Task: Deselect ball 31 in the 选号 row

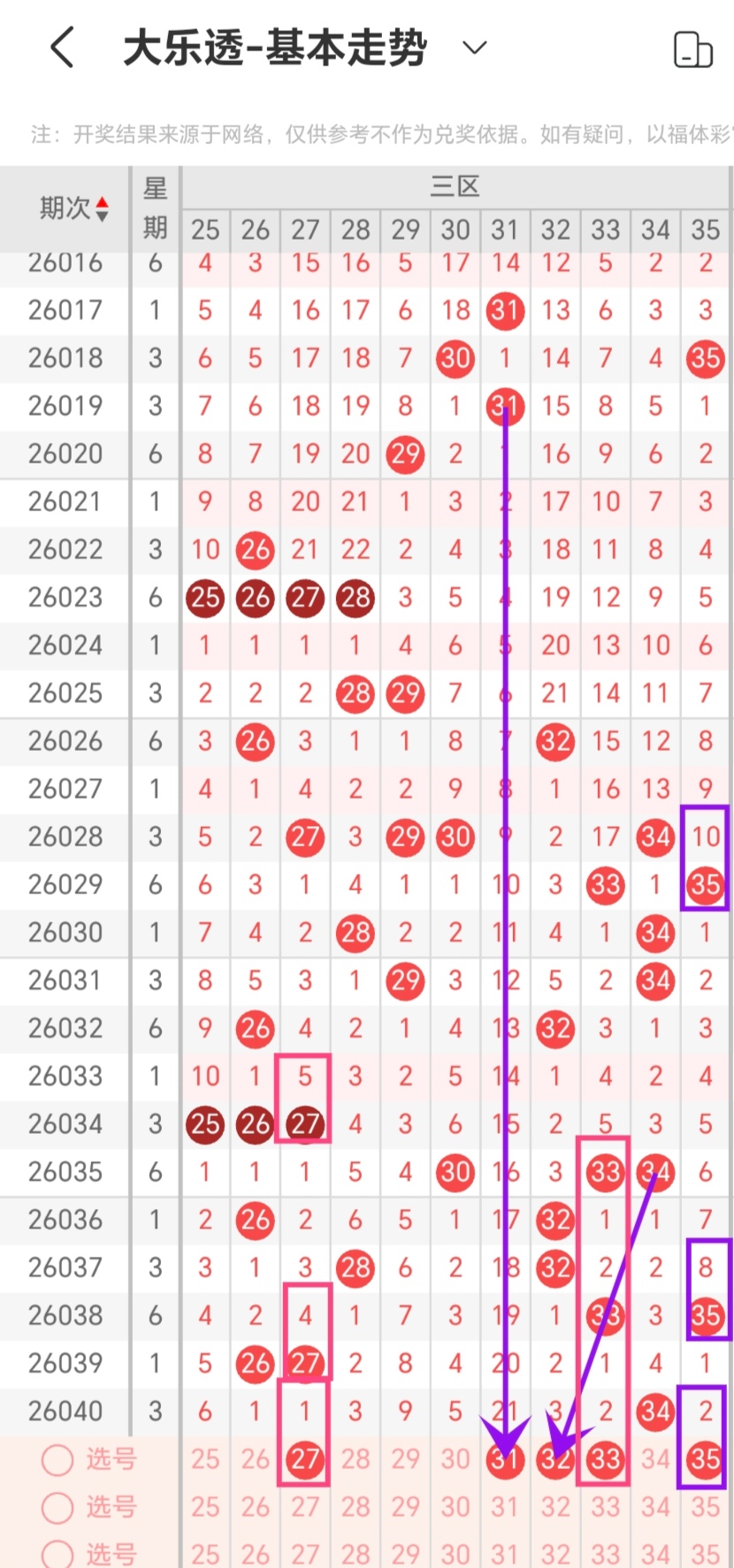Action: tap(505, 1459)
